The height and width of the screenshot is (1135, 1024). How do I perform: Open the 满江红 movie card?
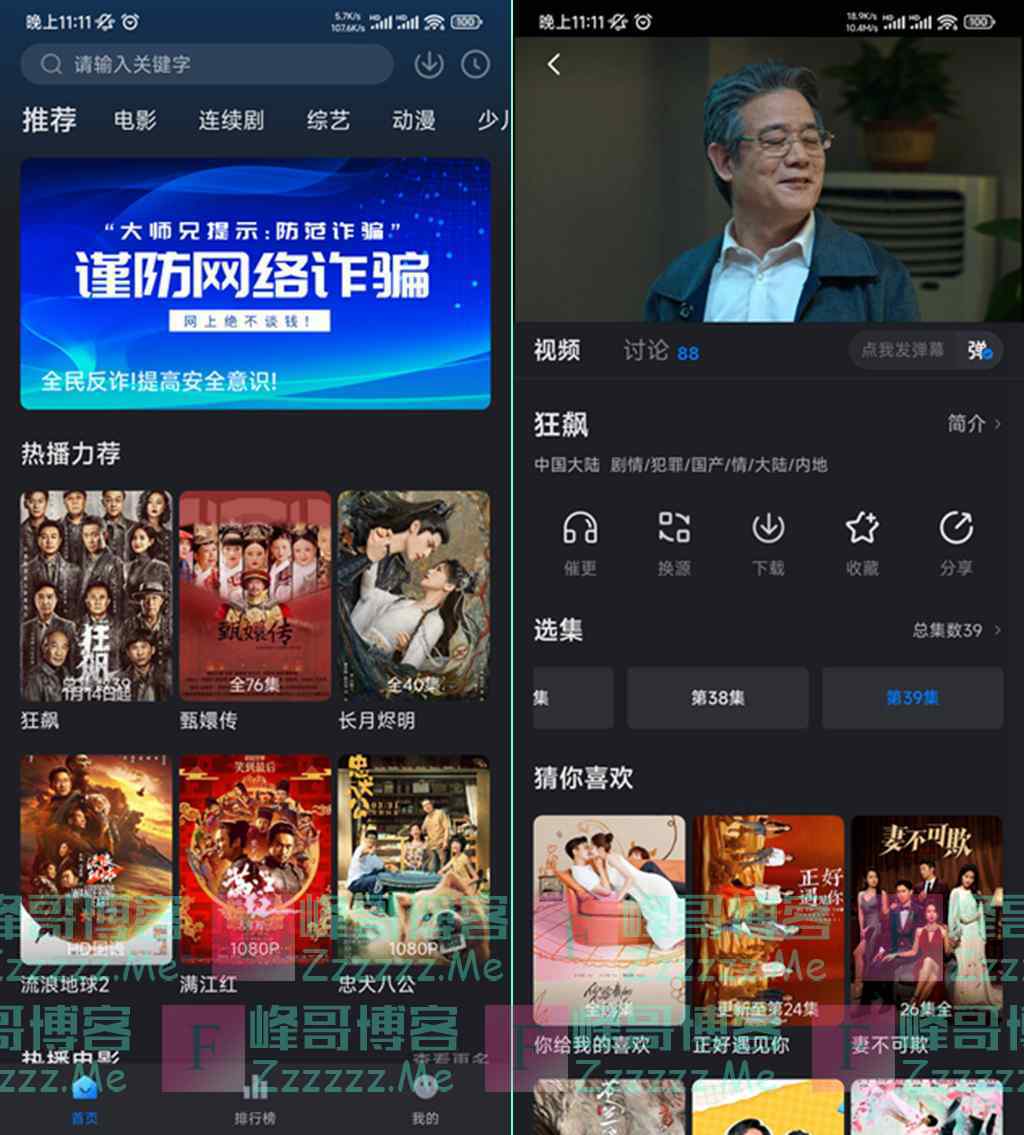pos(255,862)
